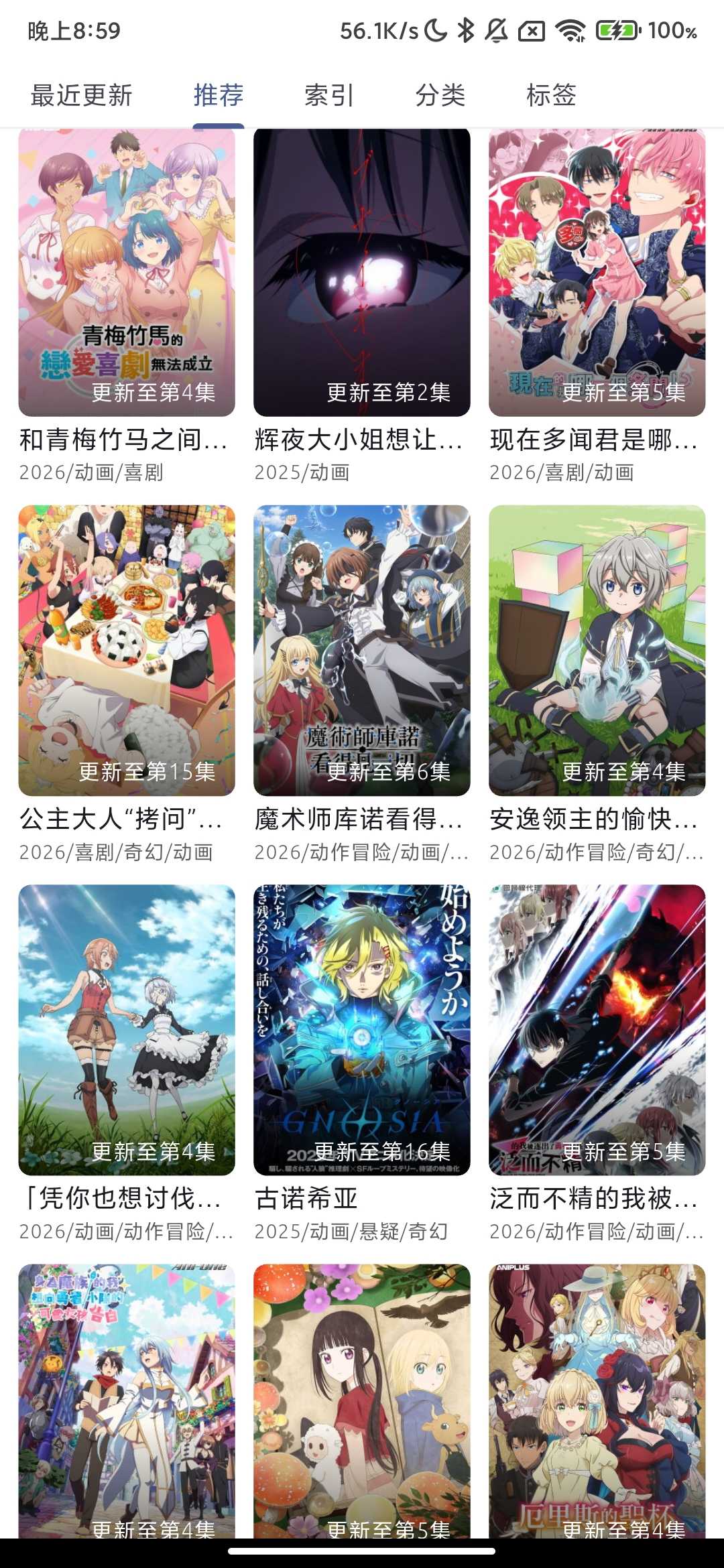724x1568 pixels.
Task: Open 安逸领主的愉快… details
Action: point(597,651)
